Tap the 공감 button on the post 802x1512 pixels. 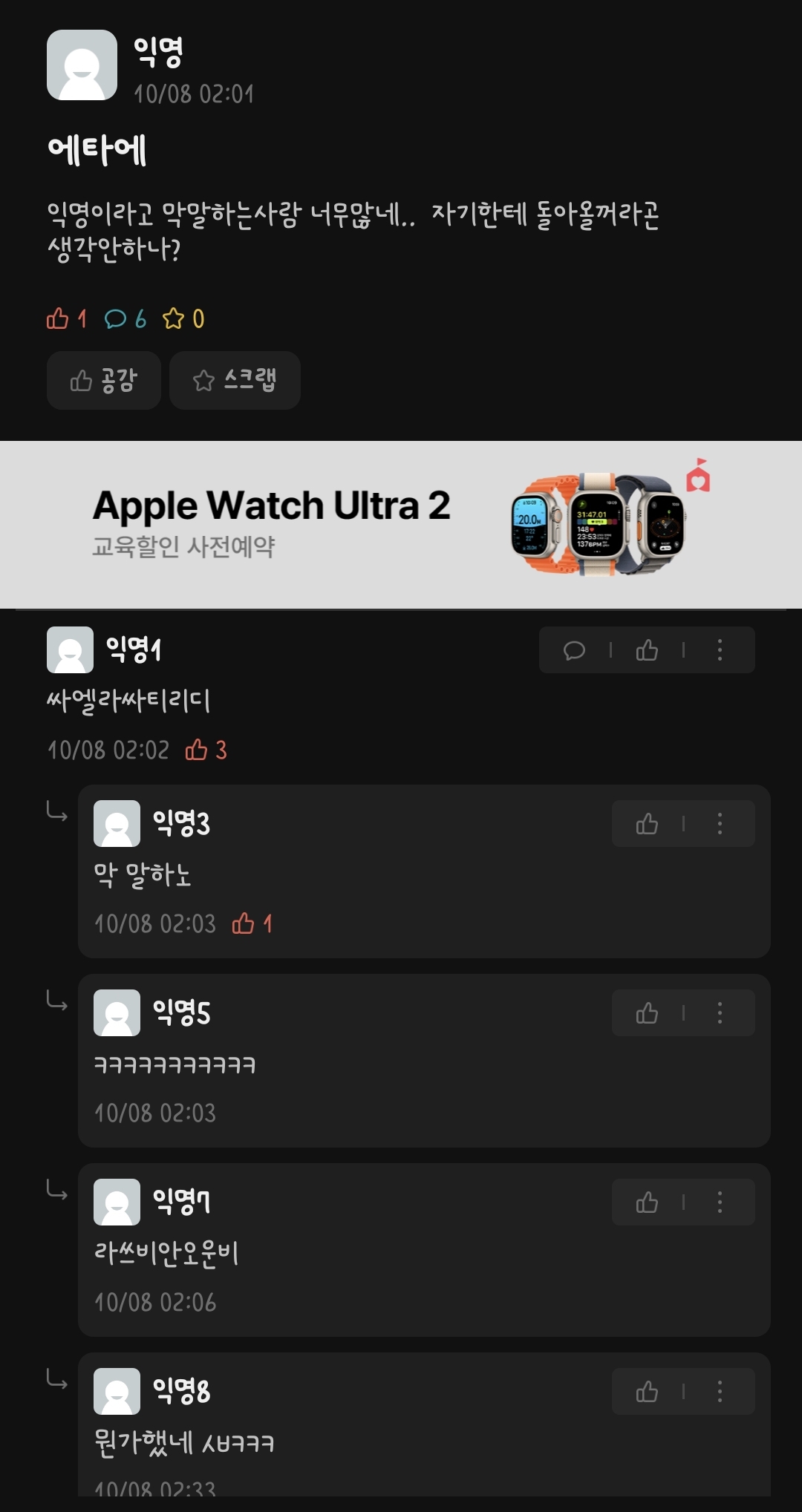click(103, 381)
